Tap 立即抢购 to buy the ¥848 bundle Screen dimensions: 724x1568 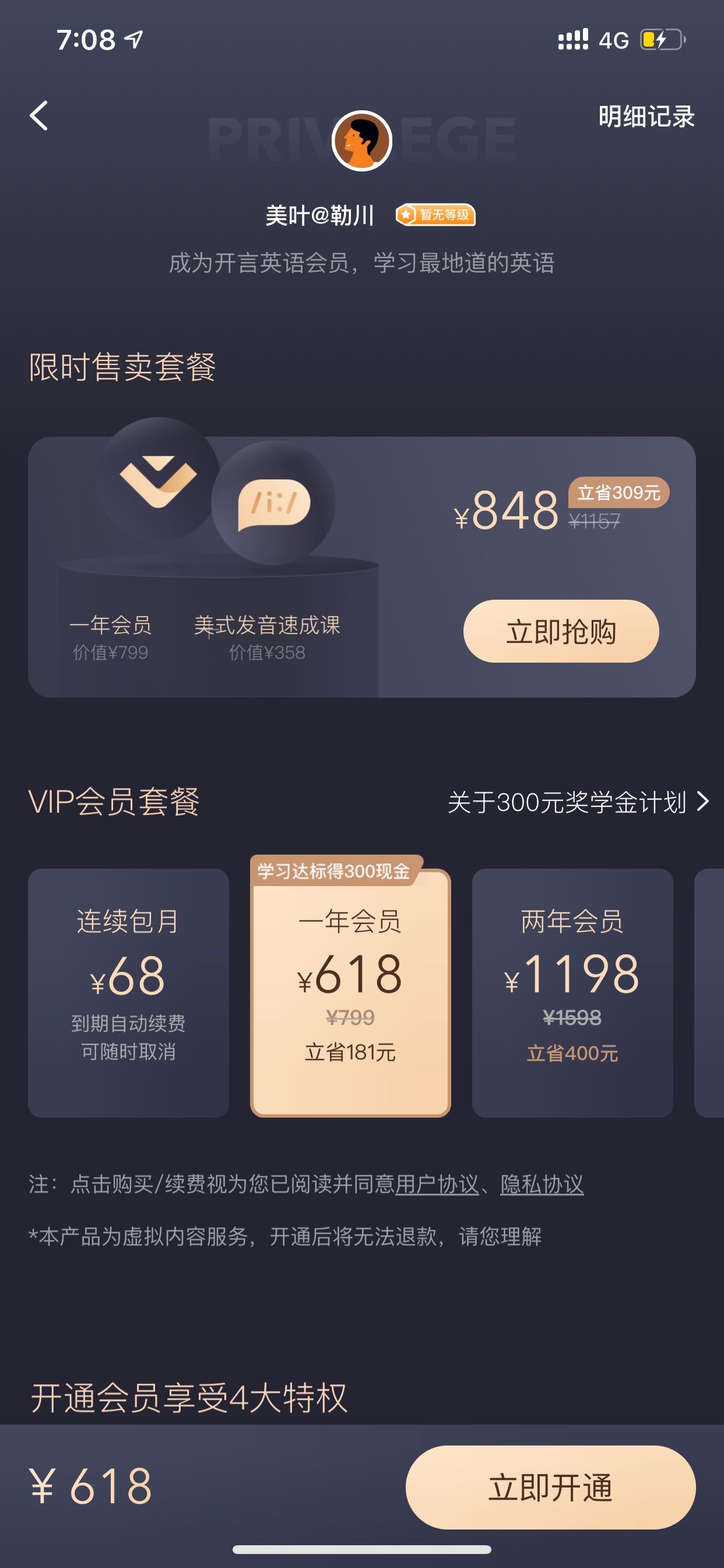[561, 631]
